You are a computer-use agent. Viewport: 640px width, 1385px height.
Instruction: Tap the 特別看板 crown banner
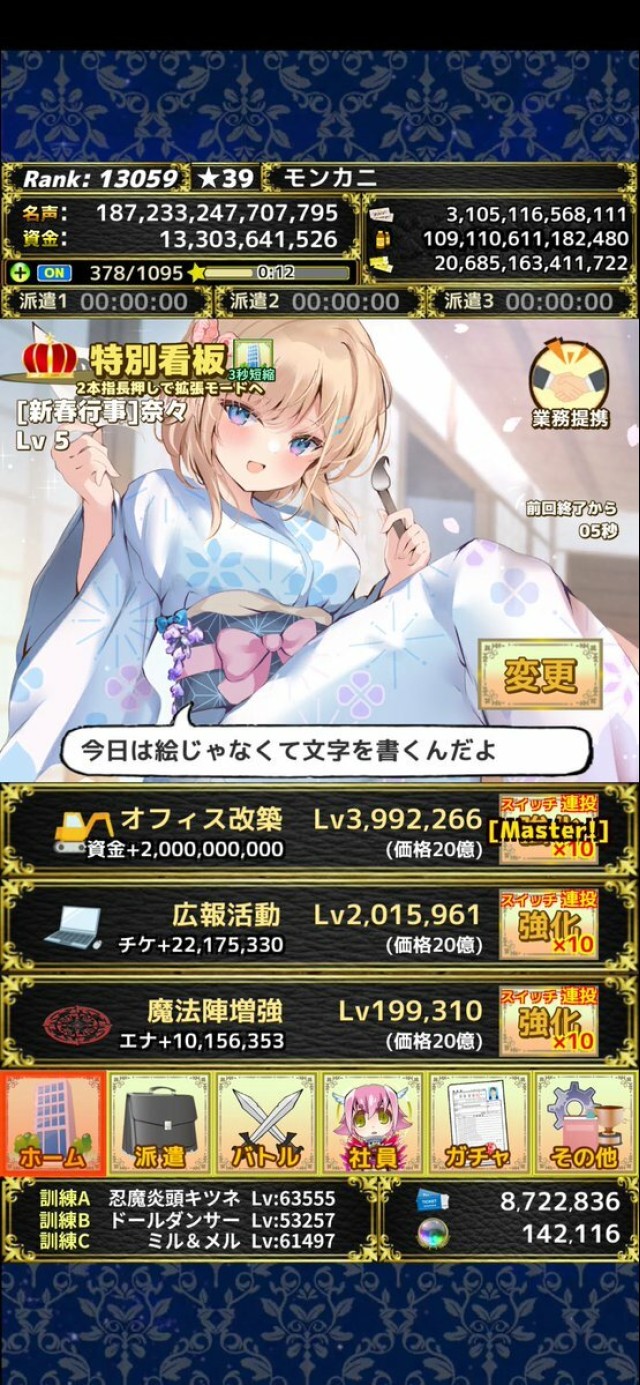[x=130, y=362]
